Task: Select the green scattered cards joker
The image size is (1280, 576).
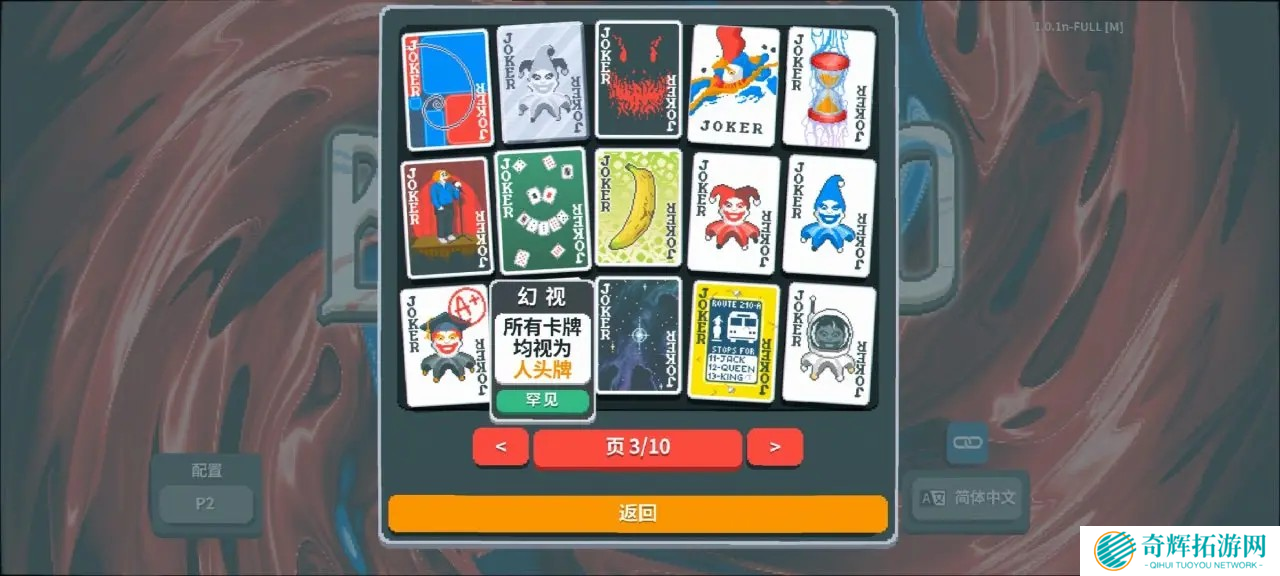Action: click(542, 210)
